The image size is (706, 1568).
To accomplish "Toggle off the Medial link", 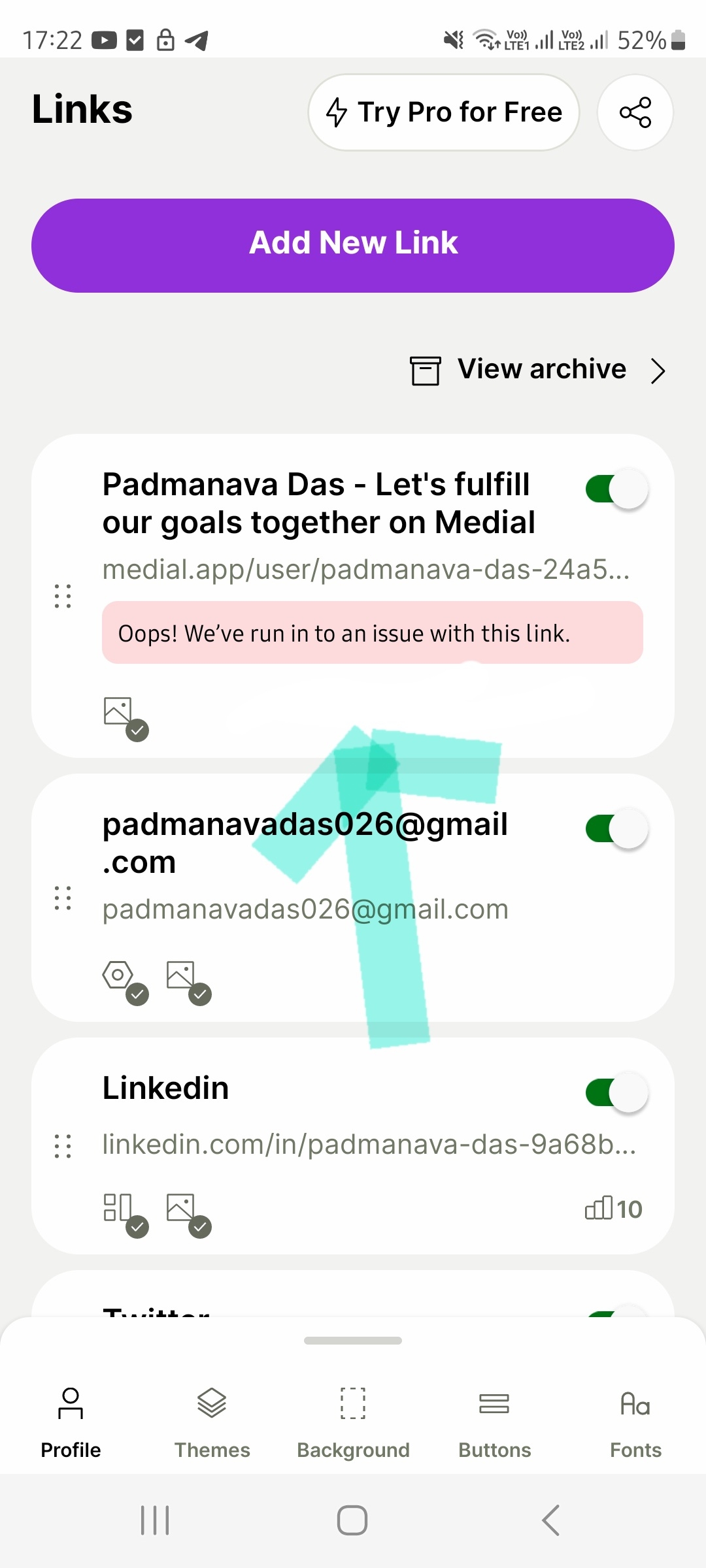I will pos(616,489).
